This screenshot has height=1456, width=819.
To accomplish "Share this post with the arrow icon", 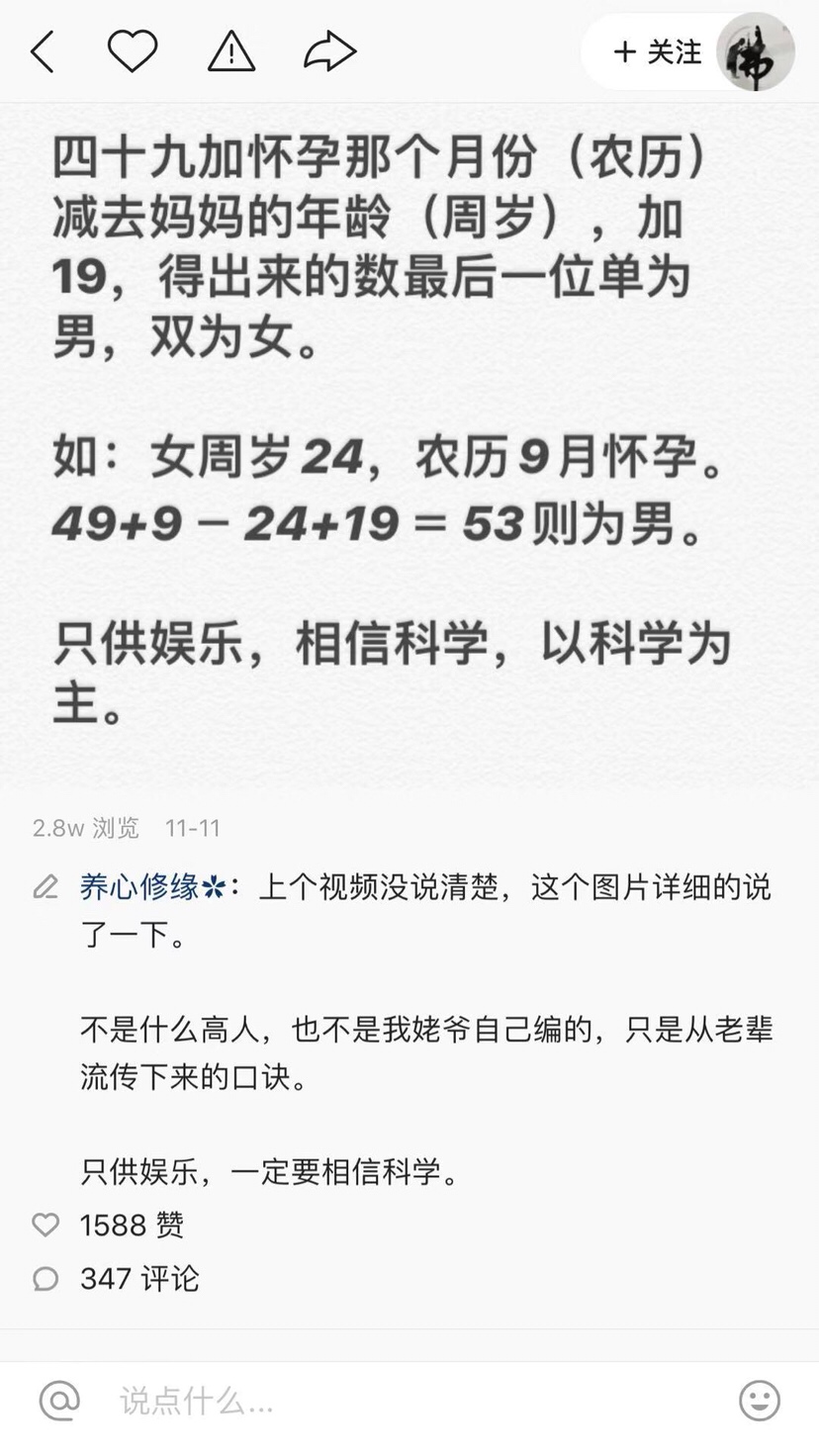I will click(x=329, y=51).
